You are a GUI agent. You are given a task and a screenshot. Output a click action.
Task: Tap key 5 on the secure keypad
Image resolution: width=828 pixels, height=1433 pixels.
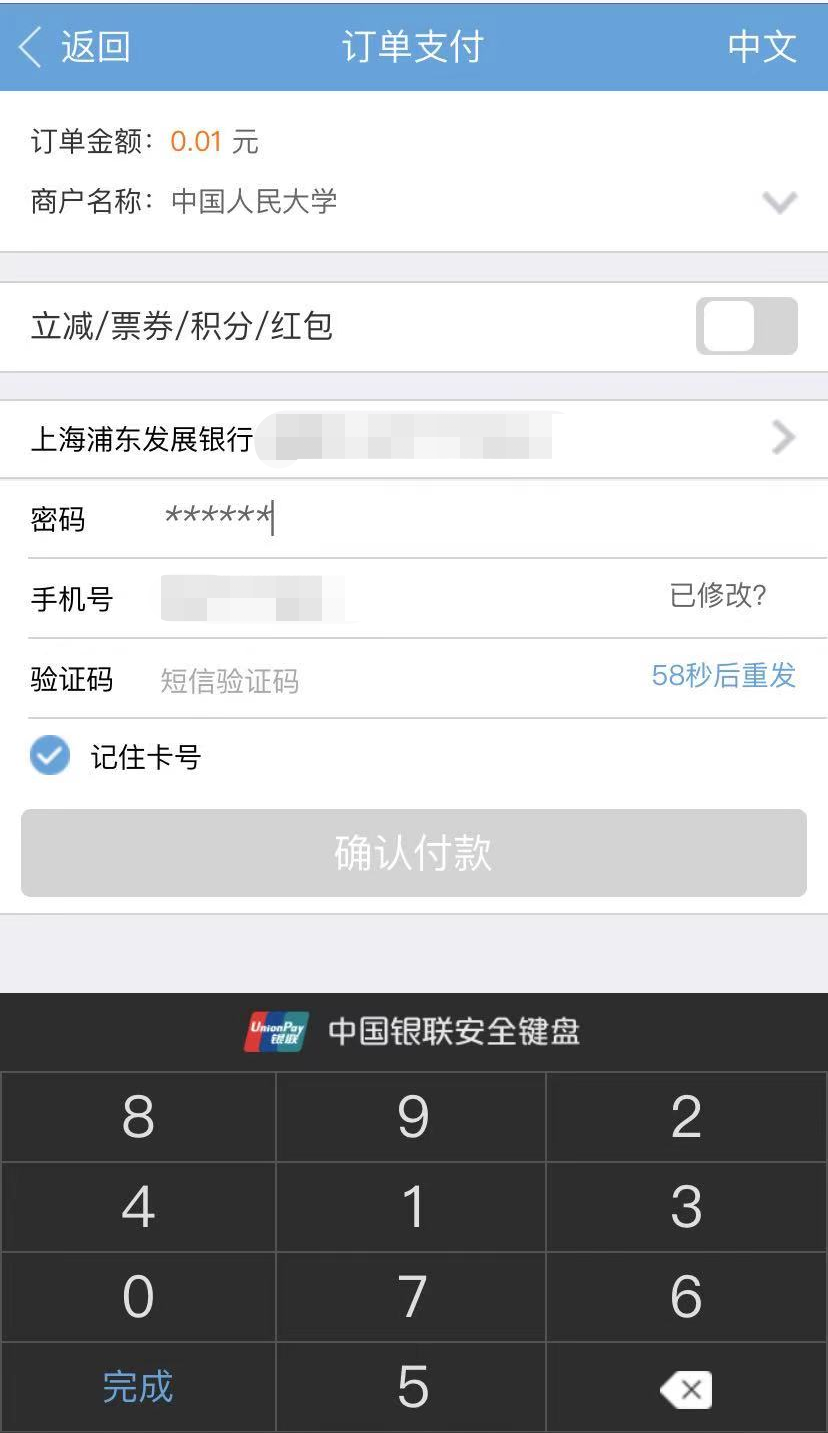pyautogui.click(x=412, y=1387)
